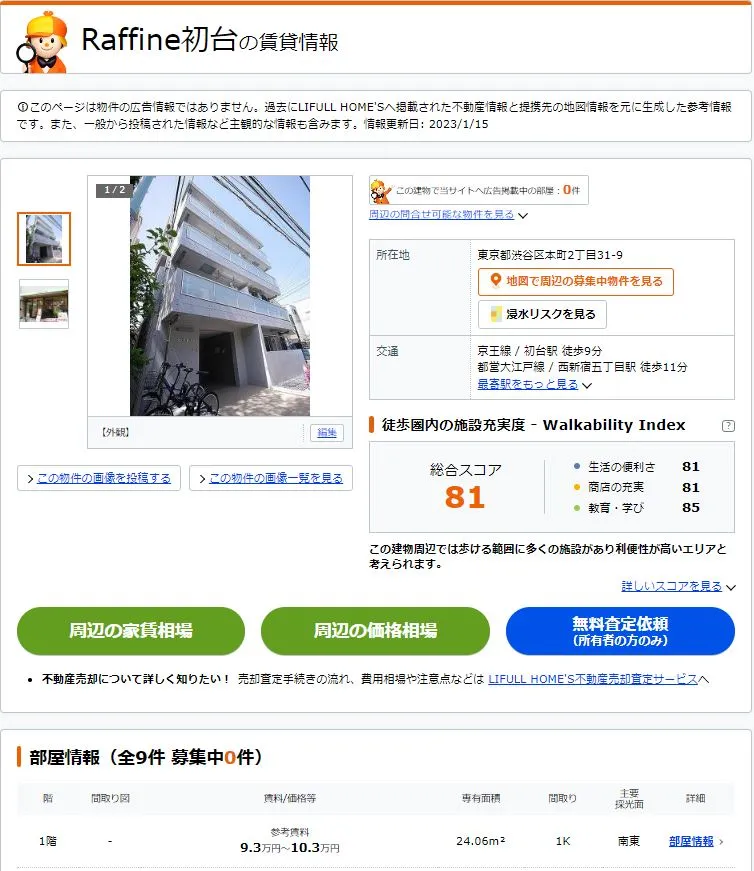Open 部屋情報 for the 1階 room
Image resolution: width=754 pixels, height=871 pixels.
click(691, 841)
